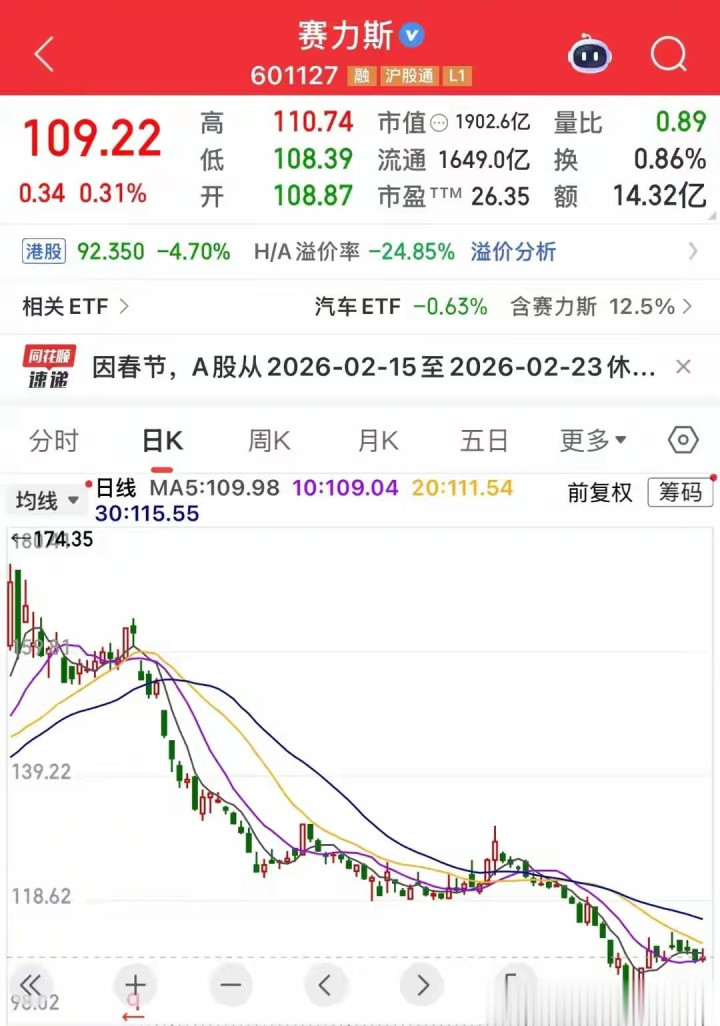Switch to the 分时 chart tab
This screenshot has width=720, height=1026.
pyautogui.click(x=54, y=441)
